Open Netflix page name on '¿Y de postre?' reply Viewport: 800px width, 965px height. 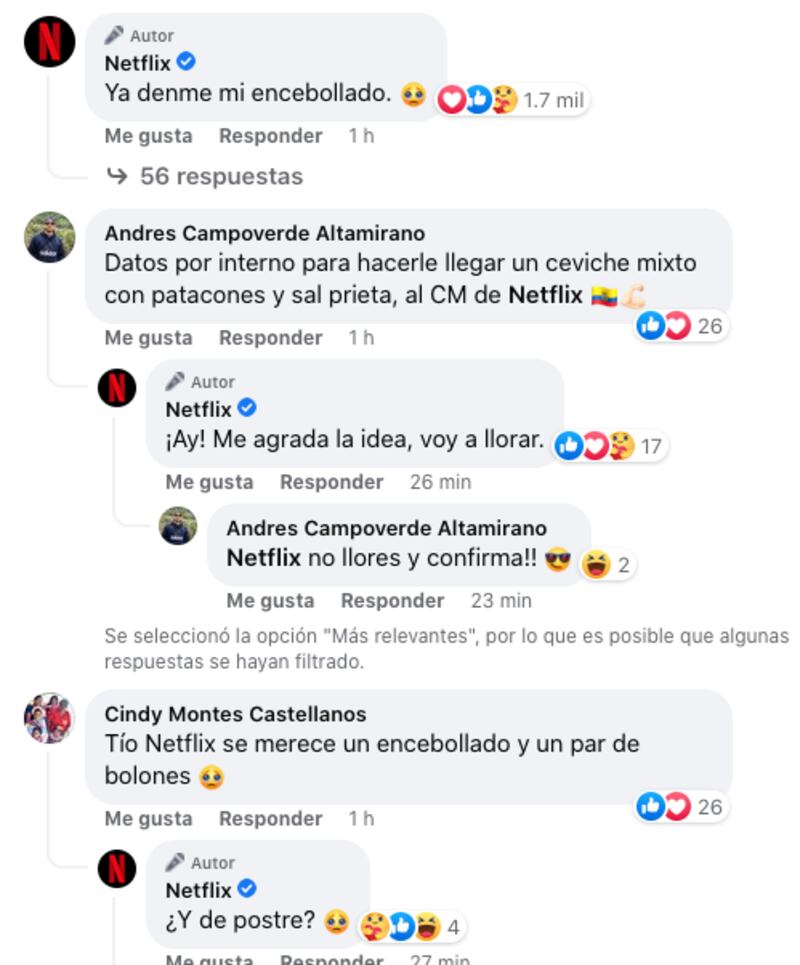point(198,890)
